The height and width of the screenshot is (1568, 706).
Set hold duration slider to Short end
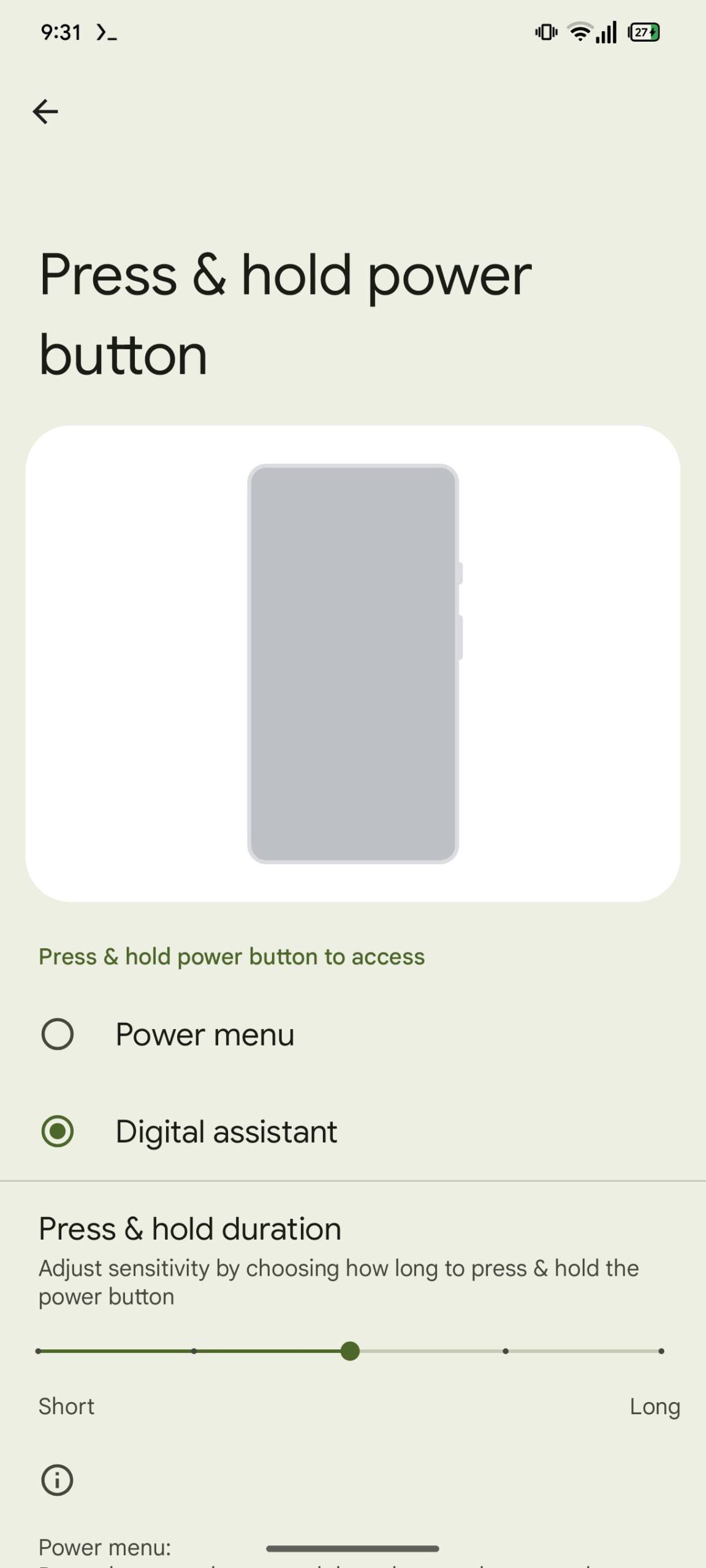[x=39, y=1351]
